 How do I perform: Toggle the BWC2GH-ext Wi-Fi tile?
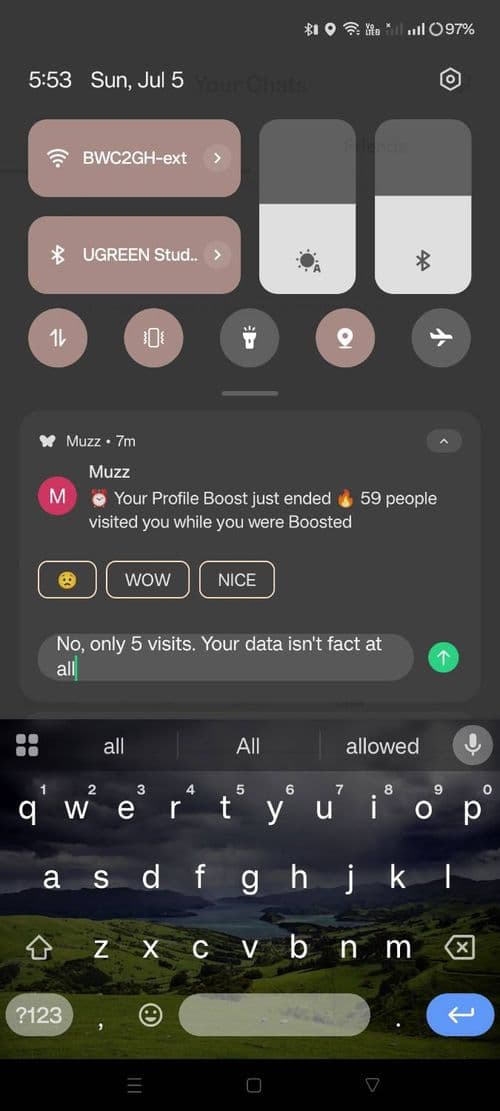pos(134,158)
